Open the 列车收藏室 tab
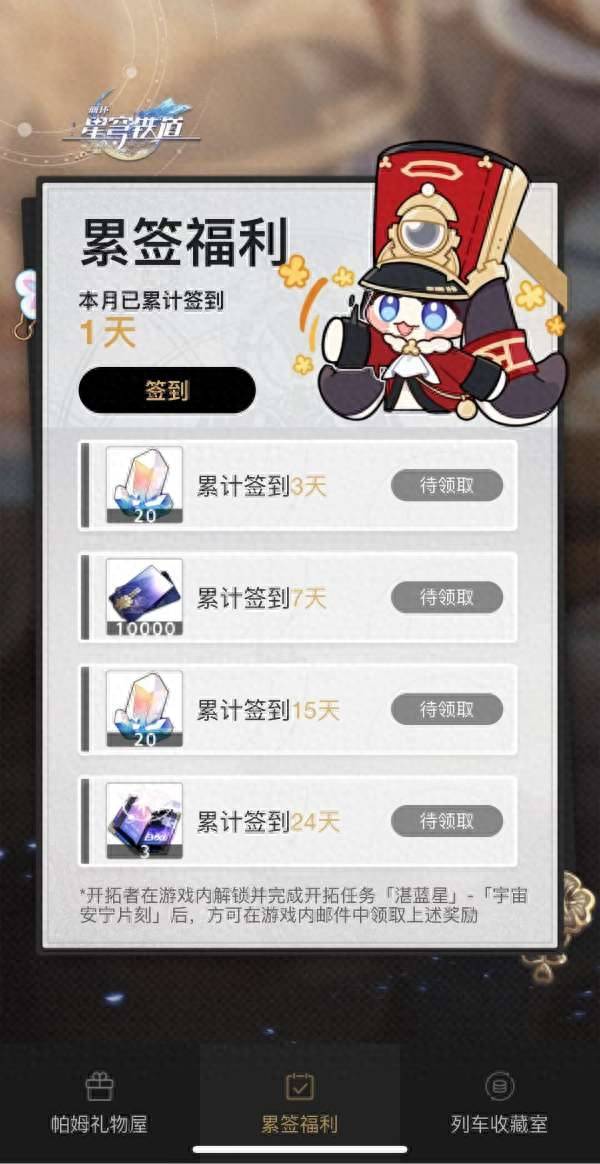 point(499,1104)
